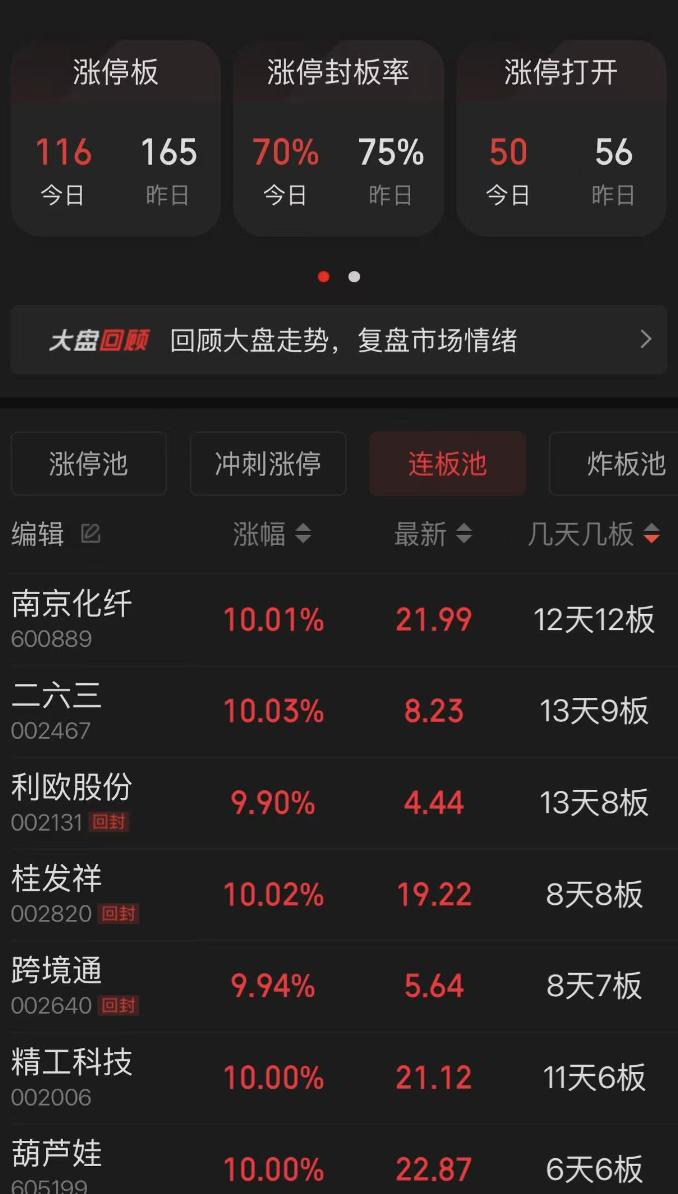Open the 大盘回顾 market review banner

(338, 340)
